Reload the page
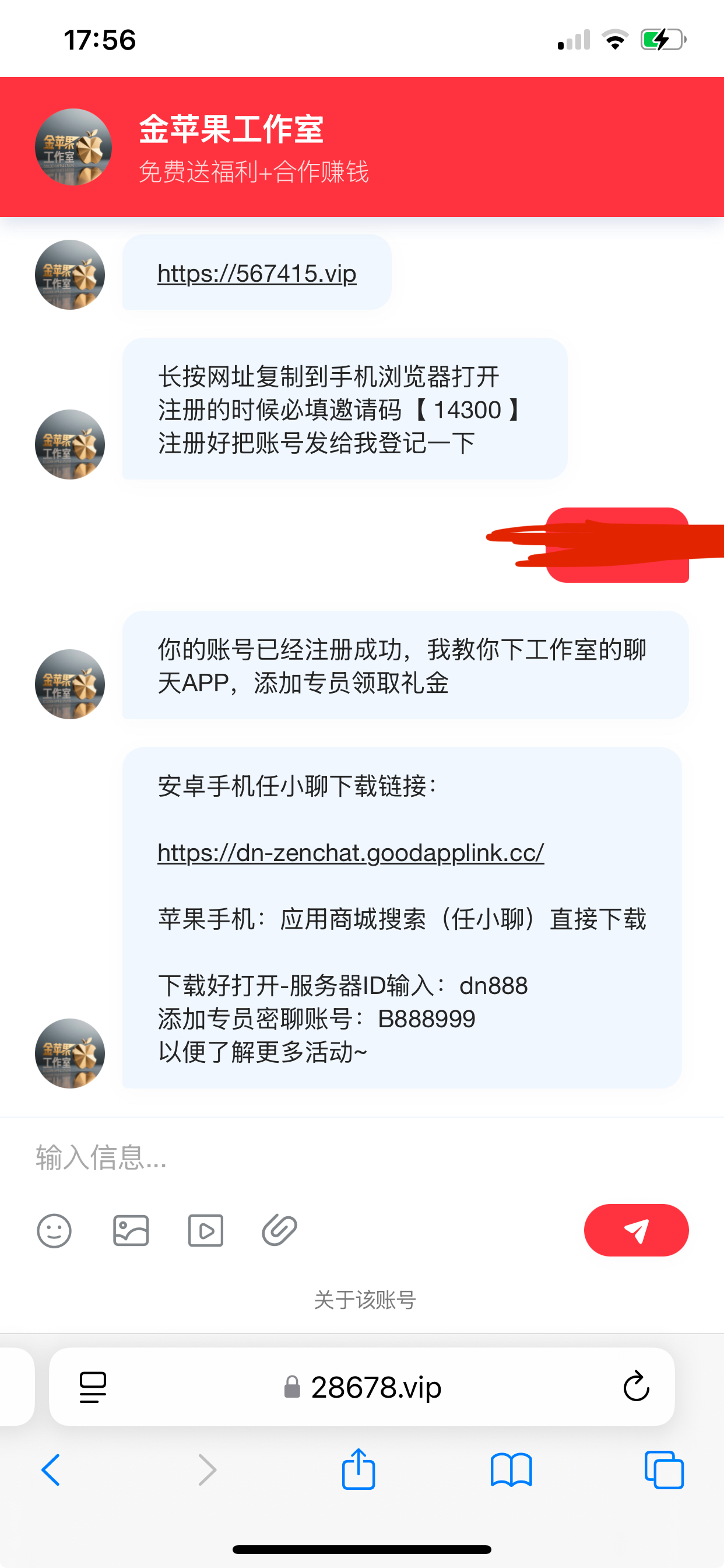724x1568 pixels. click(637, 1387)
